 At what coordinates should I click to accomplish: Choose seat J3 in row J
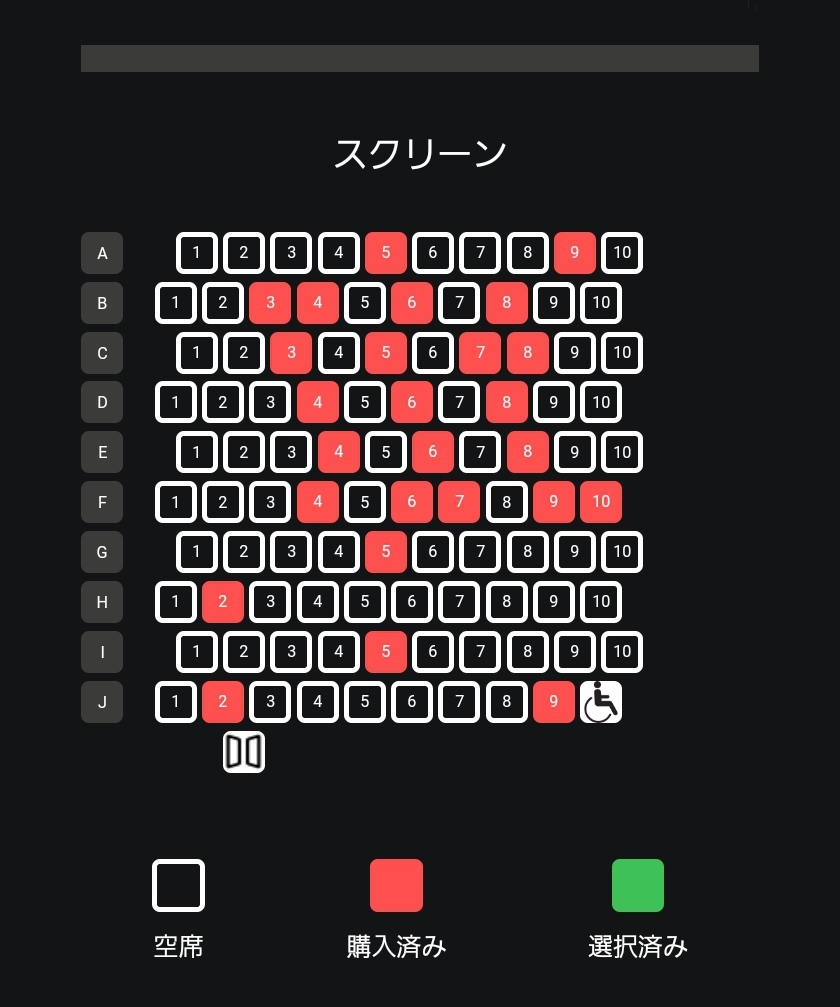(x=270, y=702)
